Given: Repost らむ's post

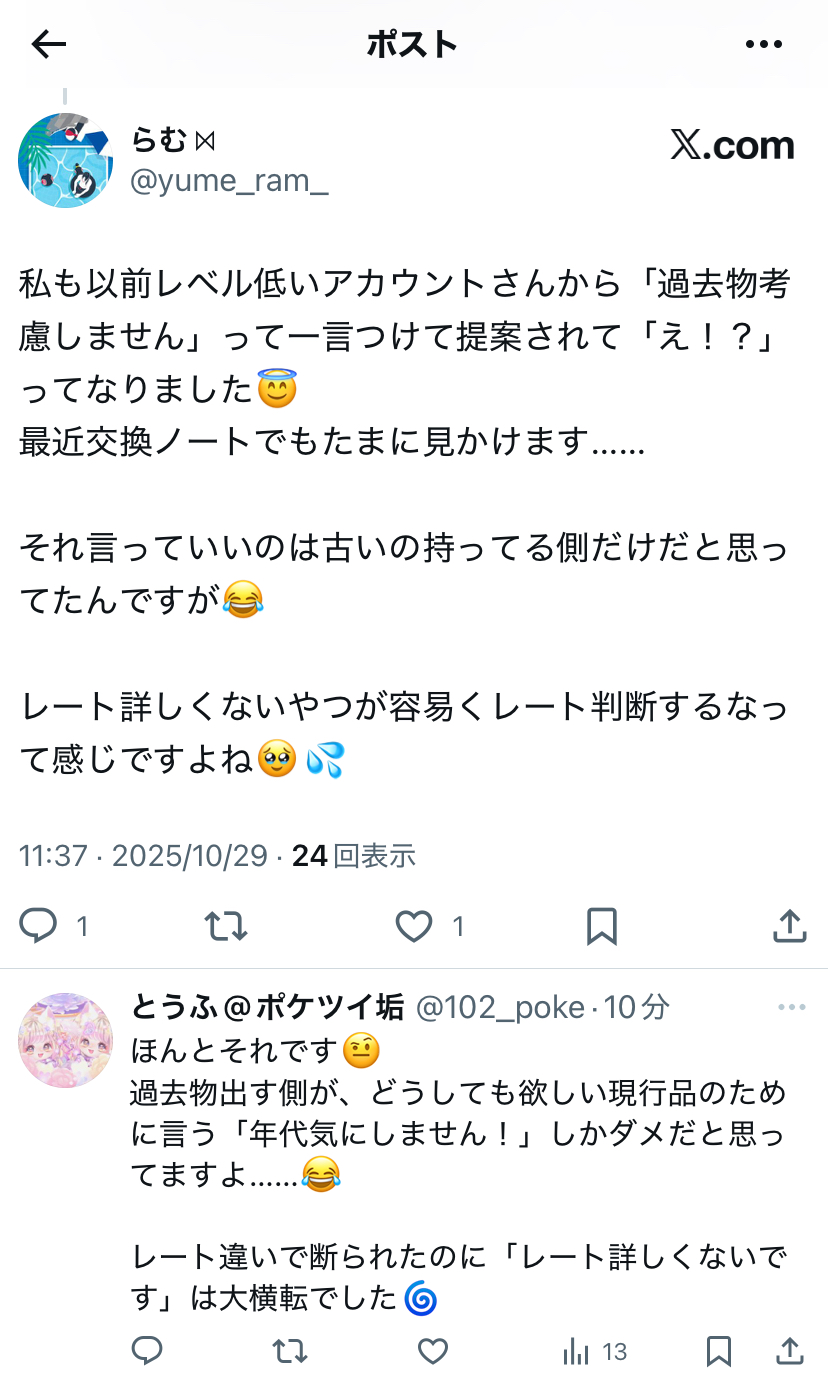Looking at the screenshot, I should coord(227,926).
